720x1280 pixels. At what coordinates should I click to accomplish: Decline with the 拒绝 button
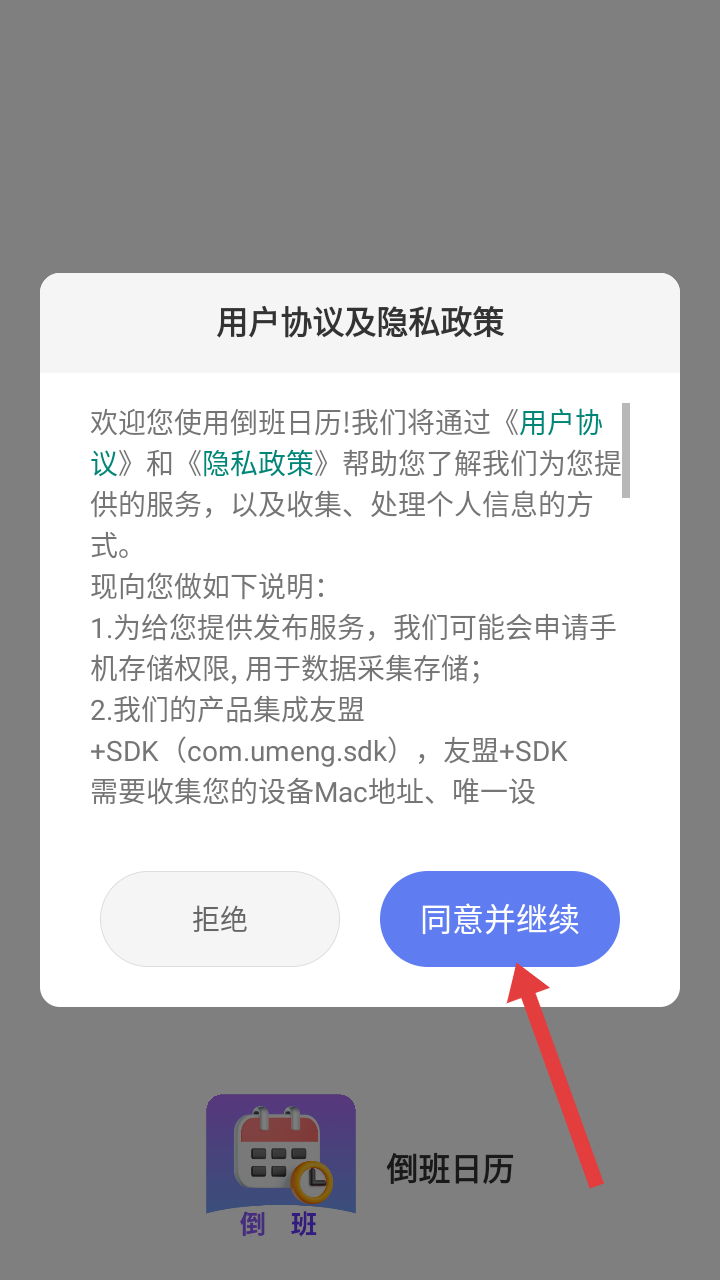click(x=220, y=919)
